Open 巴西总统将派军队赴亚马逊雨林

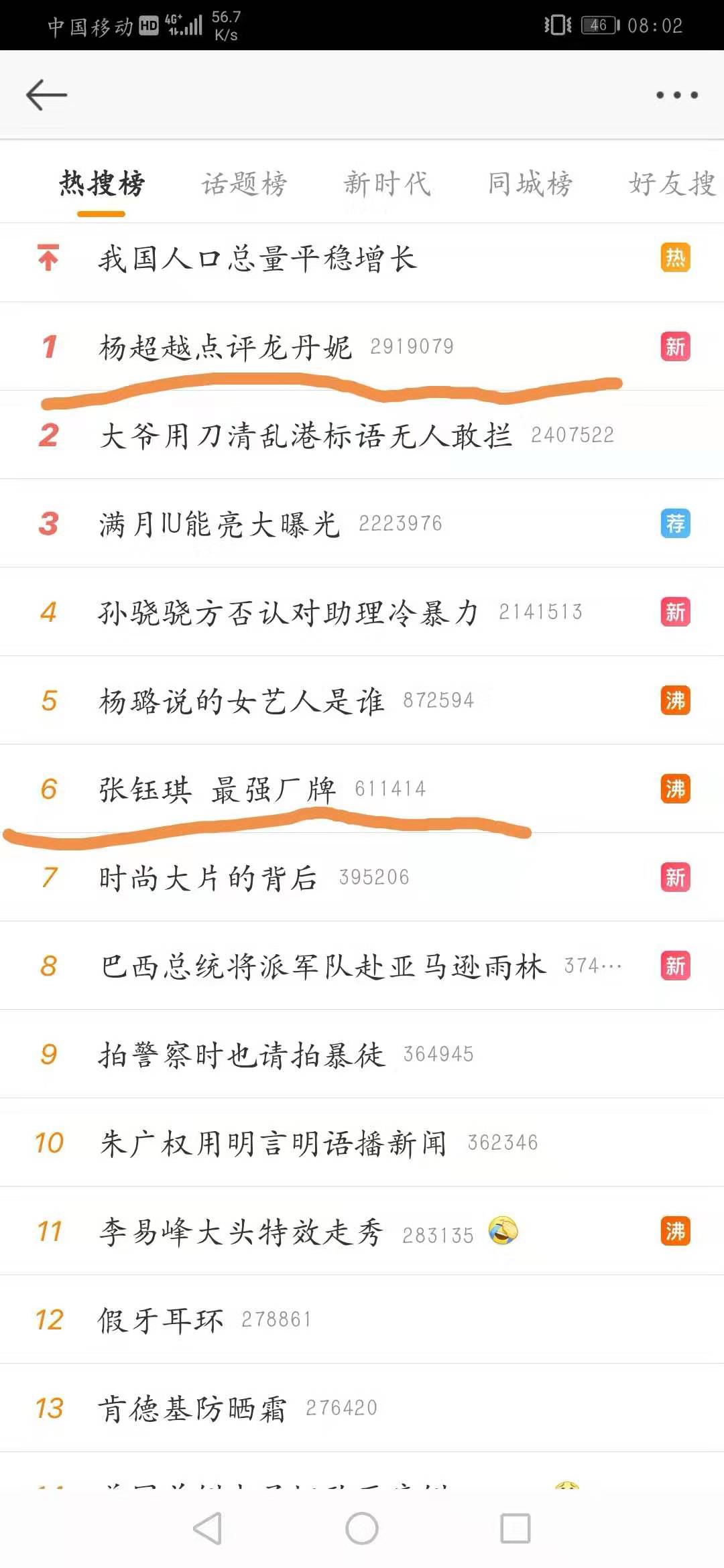click(x=323, y=966)
